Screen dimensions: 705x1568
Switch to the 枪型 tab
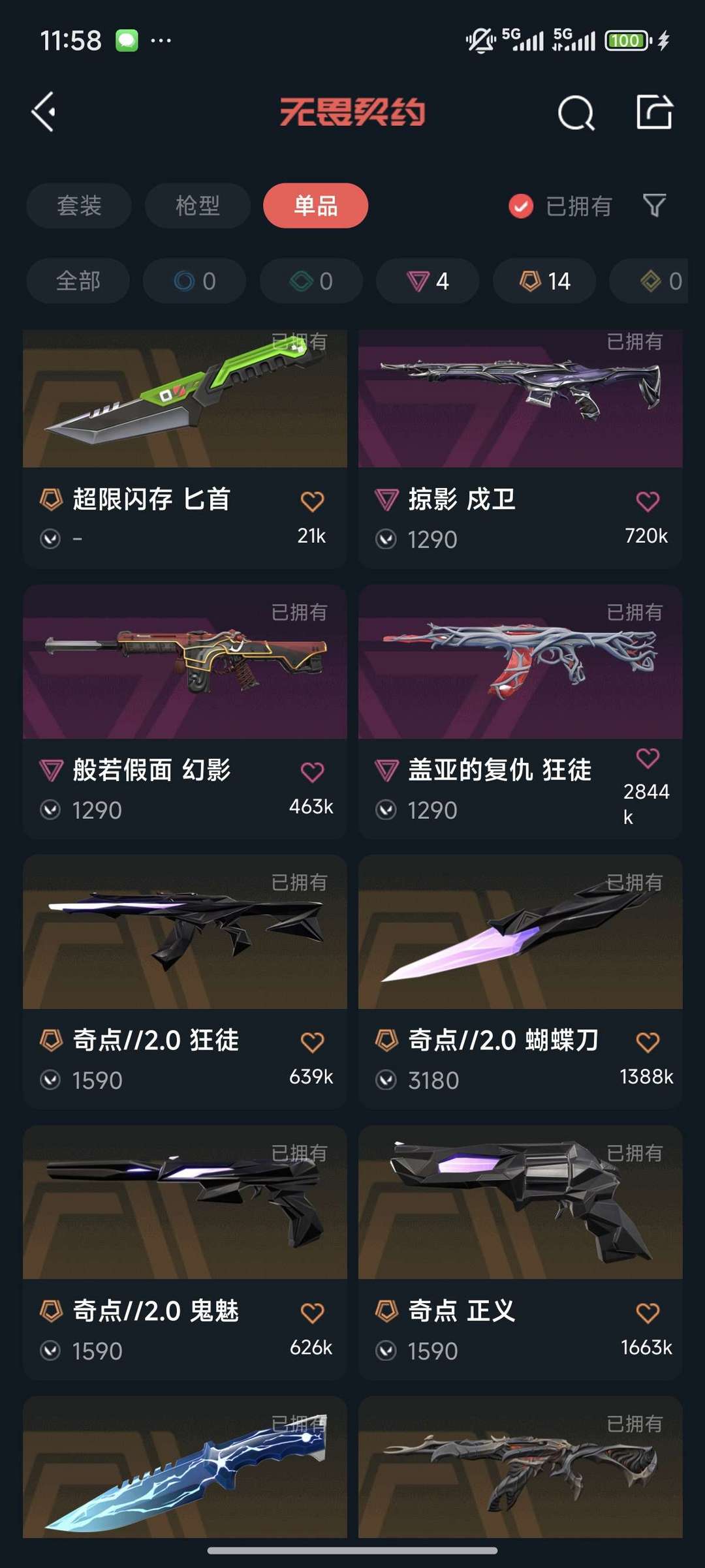197,206
